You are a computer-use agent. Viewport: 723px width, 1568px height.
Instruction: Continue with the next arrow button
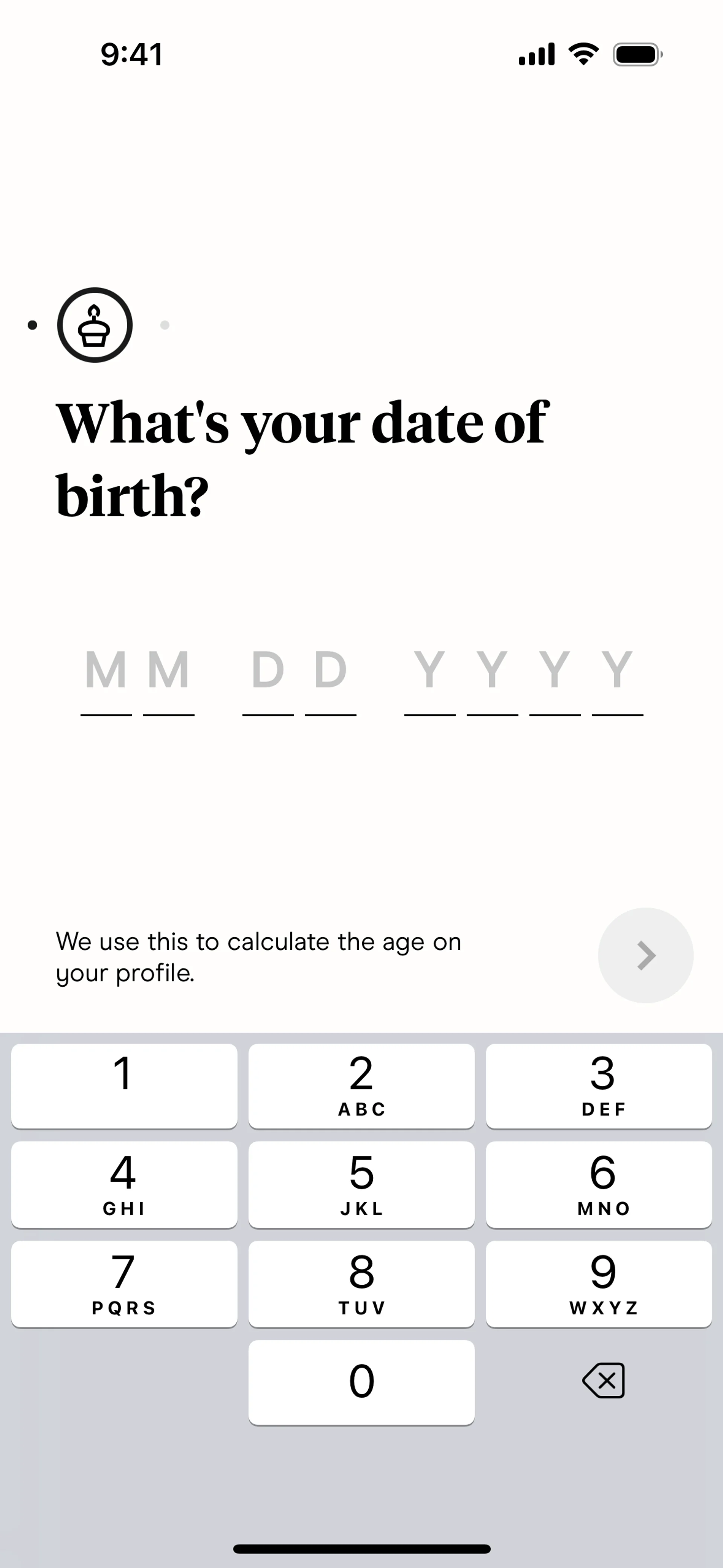pos(645,955)
